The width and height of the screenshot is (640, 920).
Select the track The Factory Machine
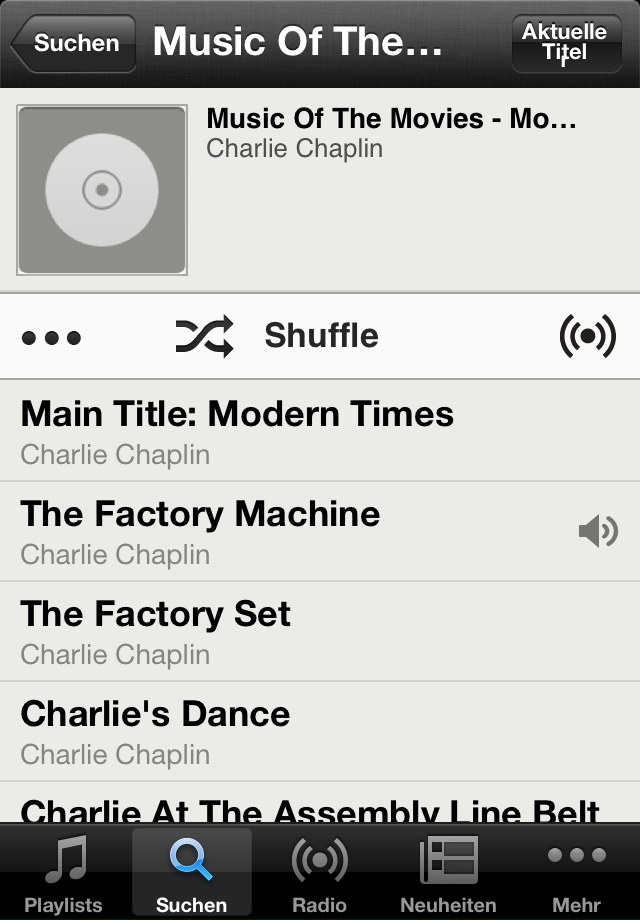pyautogui.click(x=200, y=531)
